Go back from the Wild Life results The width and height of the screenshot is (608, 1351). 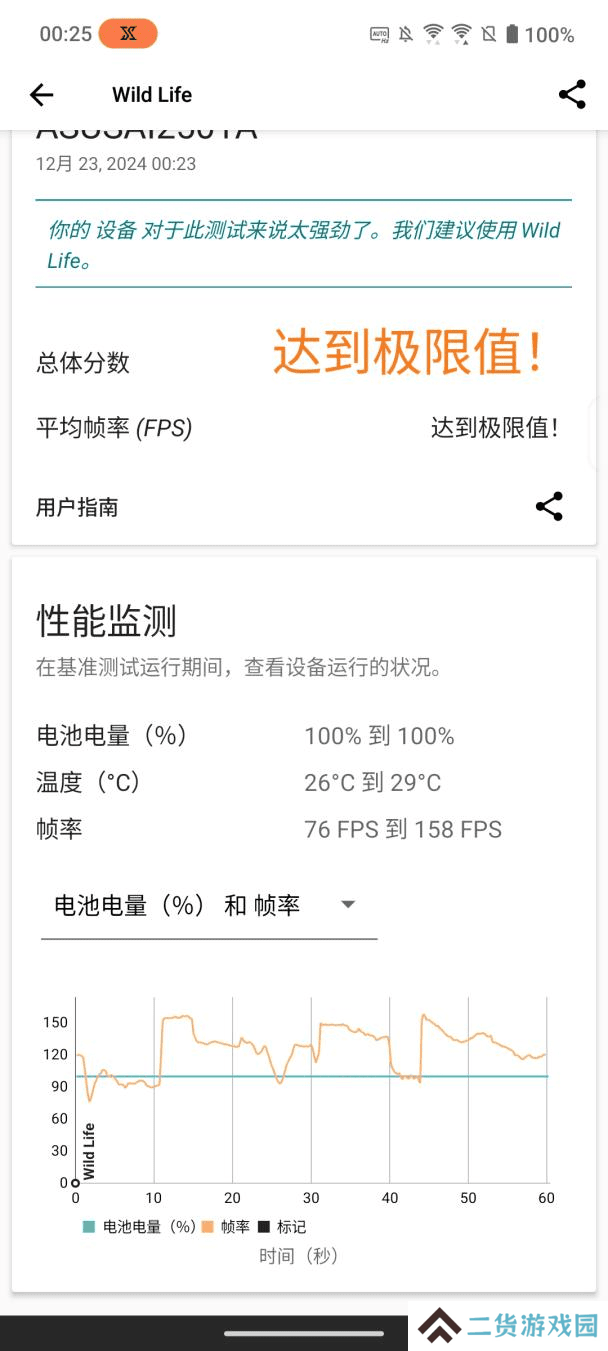[x=41, y=95]
